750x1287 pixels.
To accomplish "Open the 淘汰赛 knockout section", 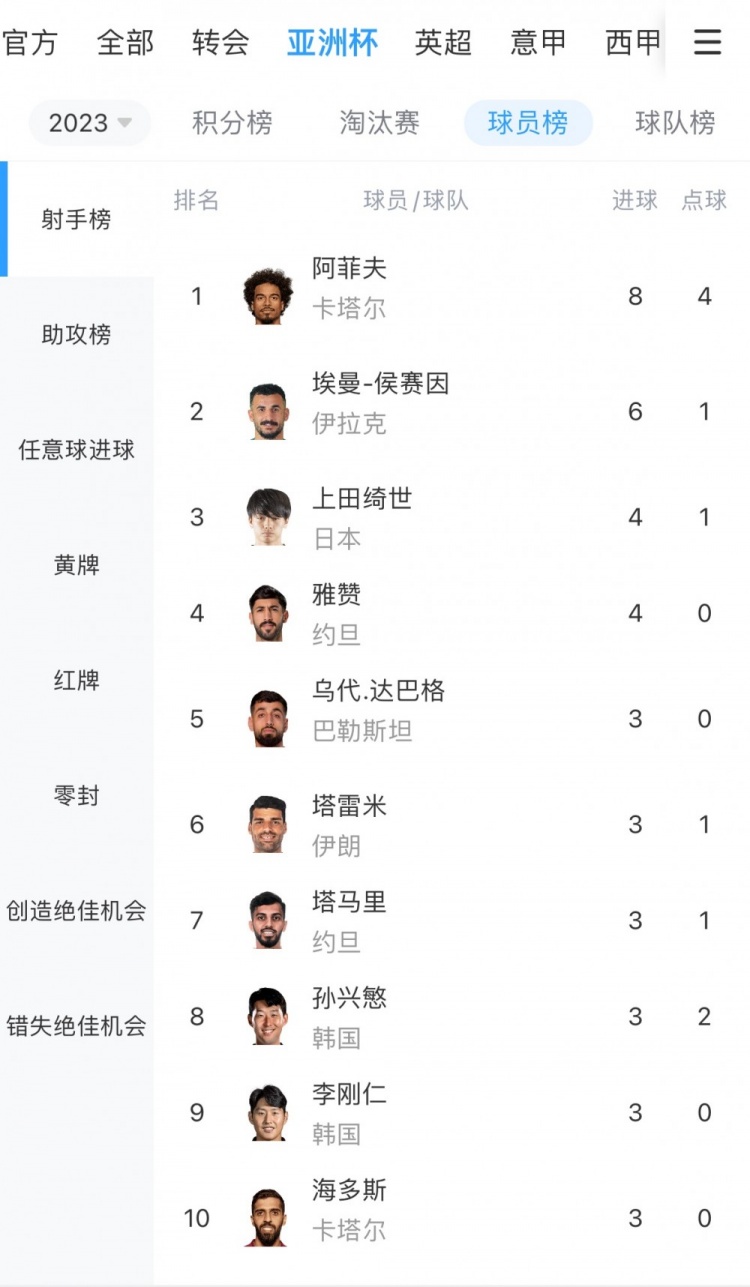I will [379, 123].
